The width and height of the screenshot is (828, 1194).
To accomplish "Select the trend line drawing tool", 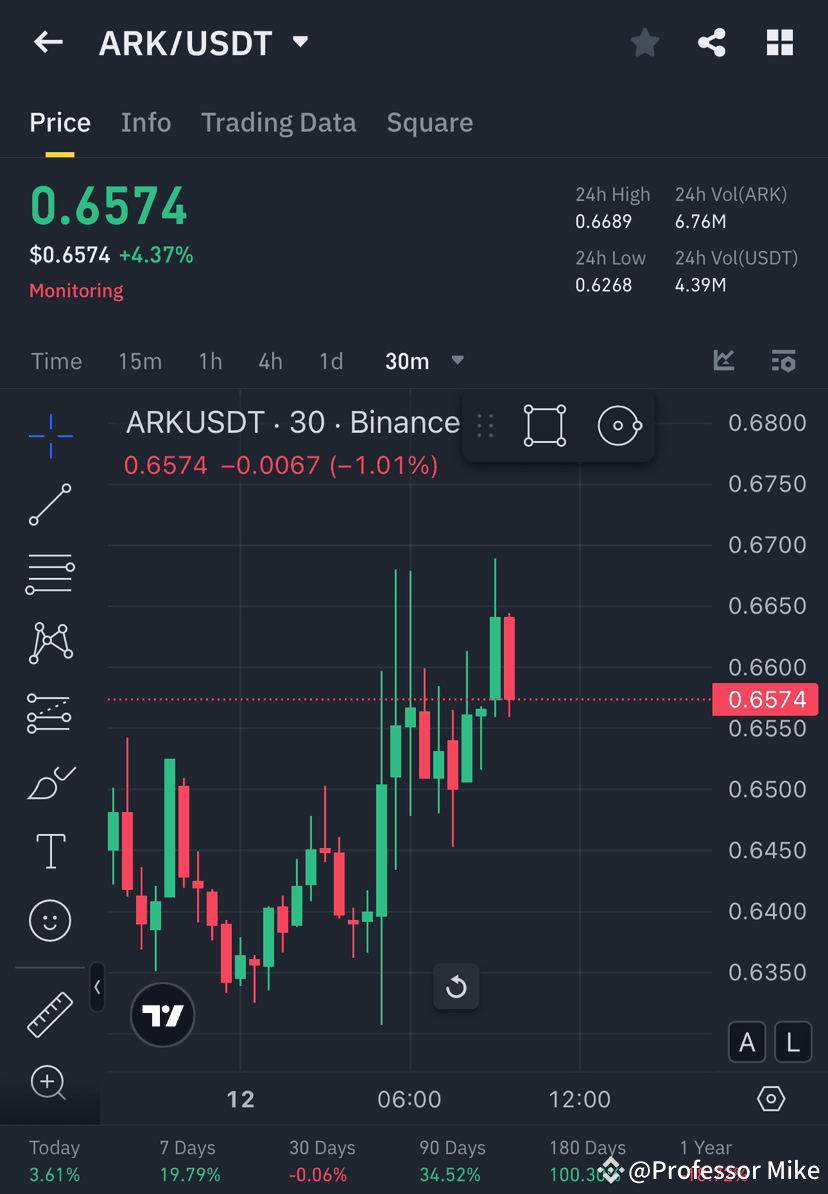I will click(x=50, y=505).
